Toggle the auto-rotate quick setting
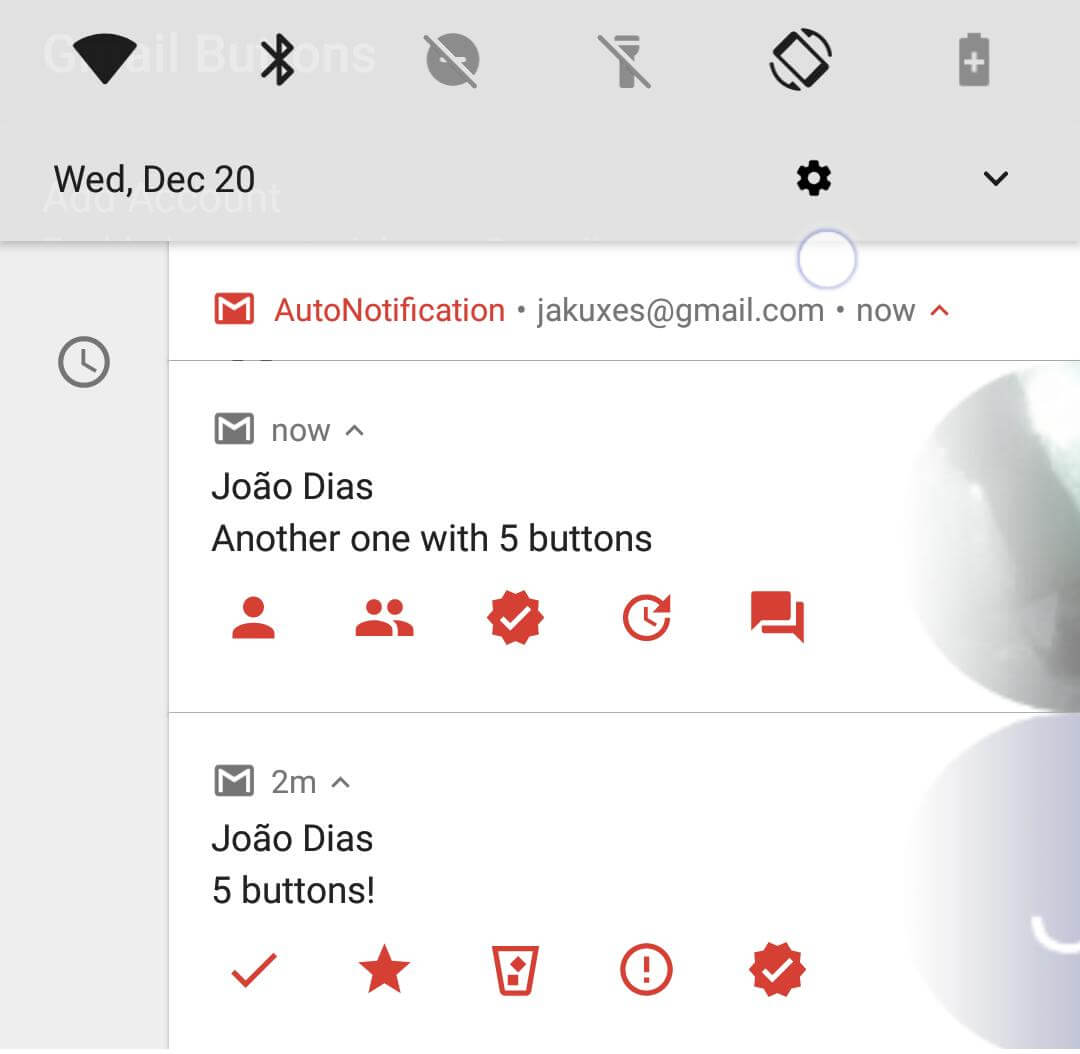Screen dimensions: 1080x1054 pos(800,59)
